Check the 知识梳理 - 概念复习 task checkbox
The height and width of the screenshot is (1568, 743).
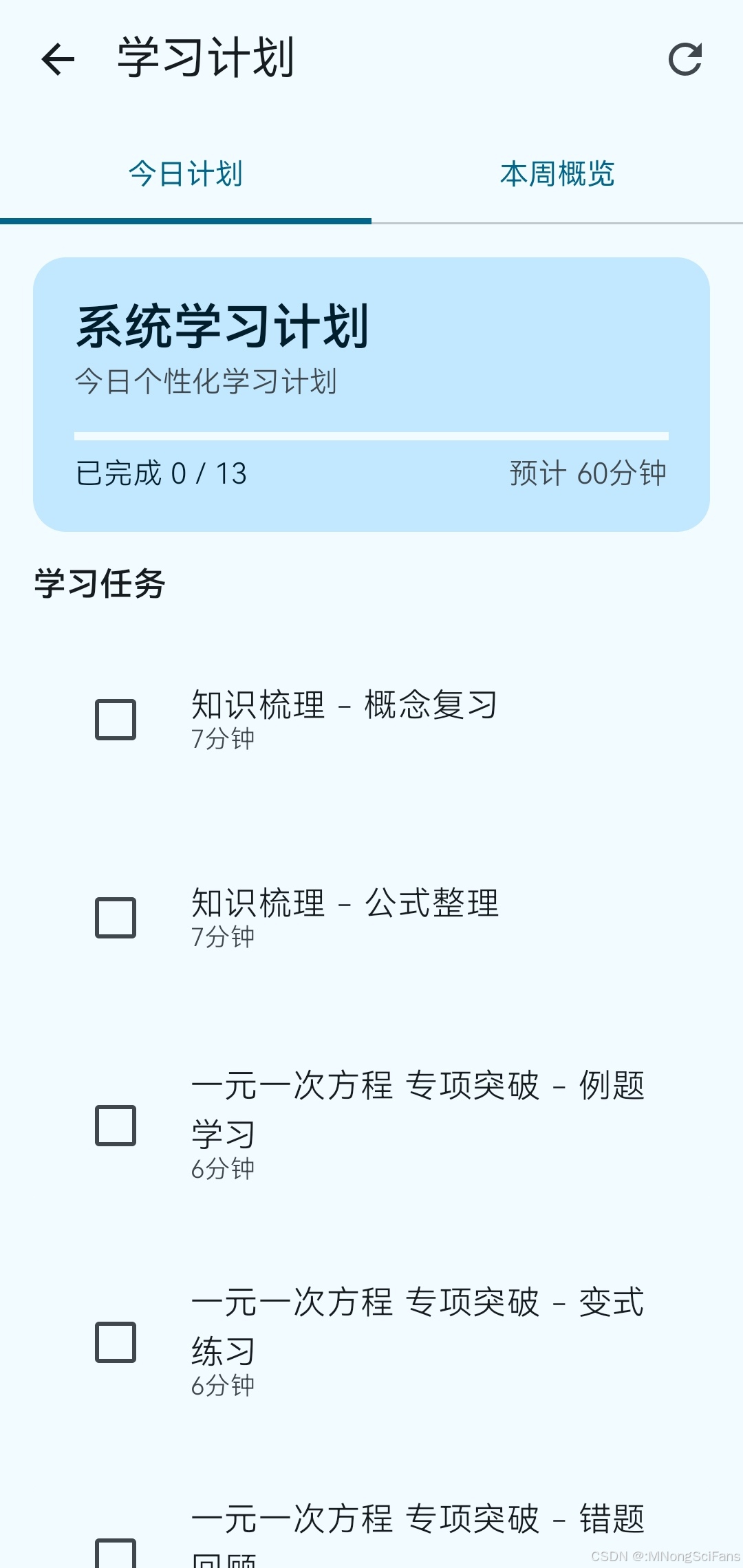[114, 718]
